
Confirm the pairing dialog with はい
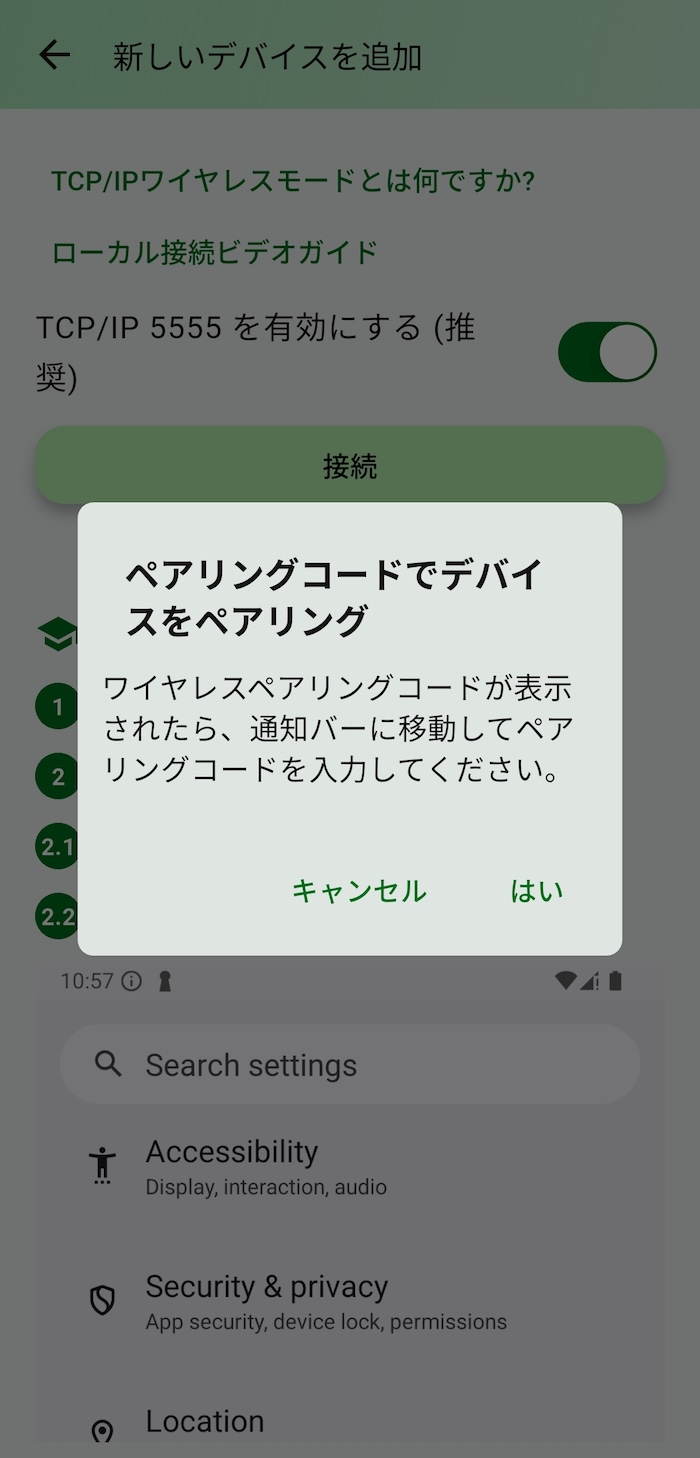pyautogui.click(x=537, y=890)
